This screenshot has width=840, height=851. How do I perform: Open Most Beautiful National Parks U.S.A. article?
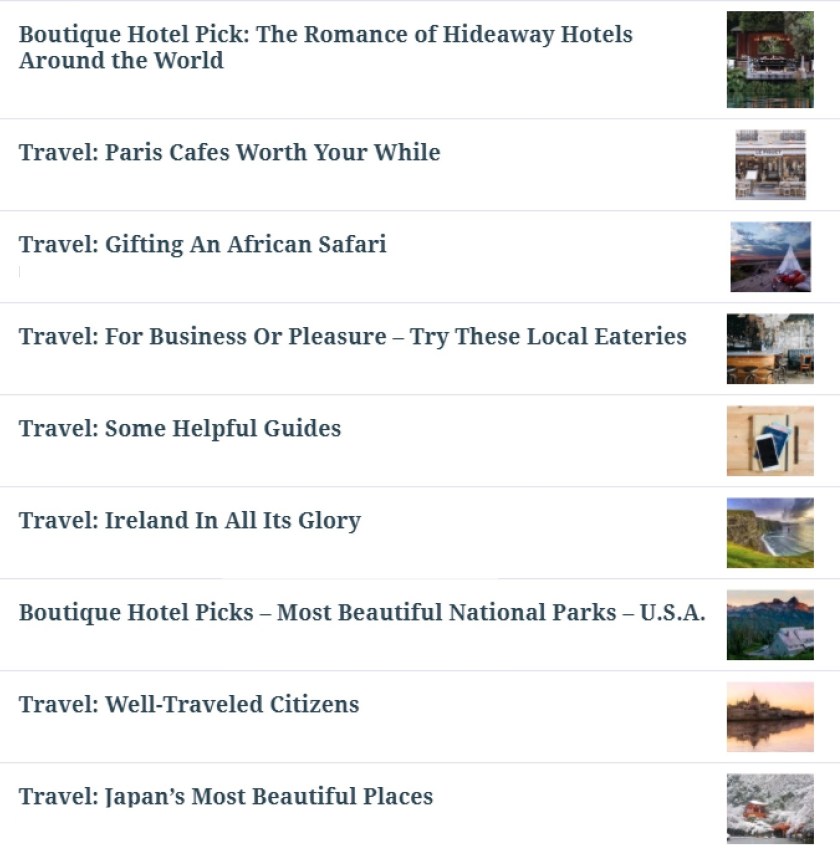point(362,613)
